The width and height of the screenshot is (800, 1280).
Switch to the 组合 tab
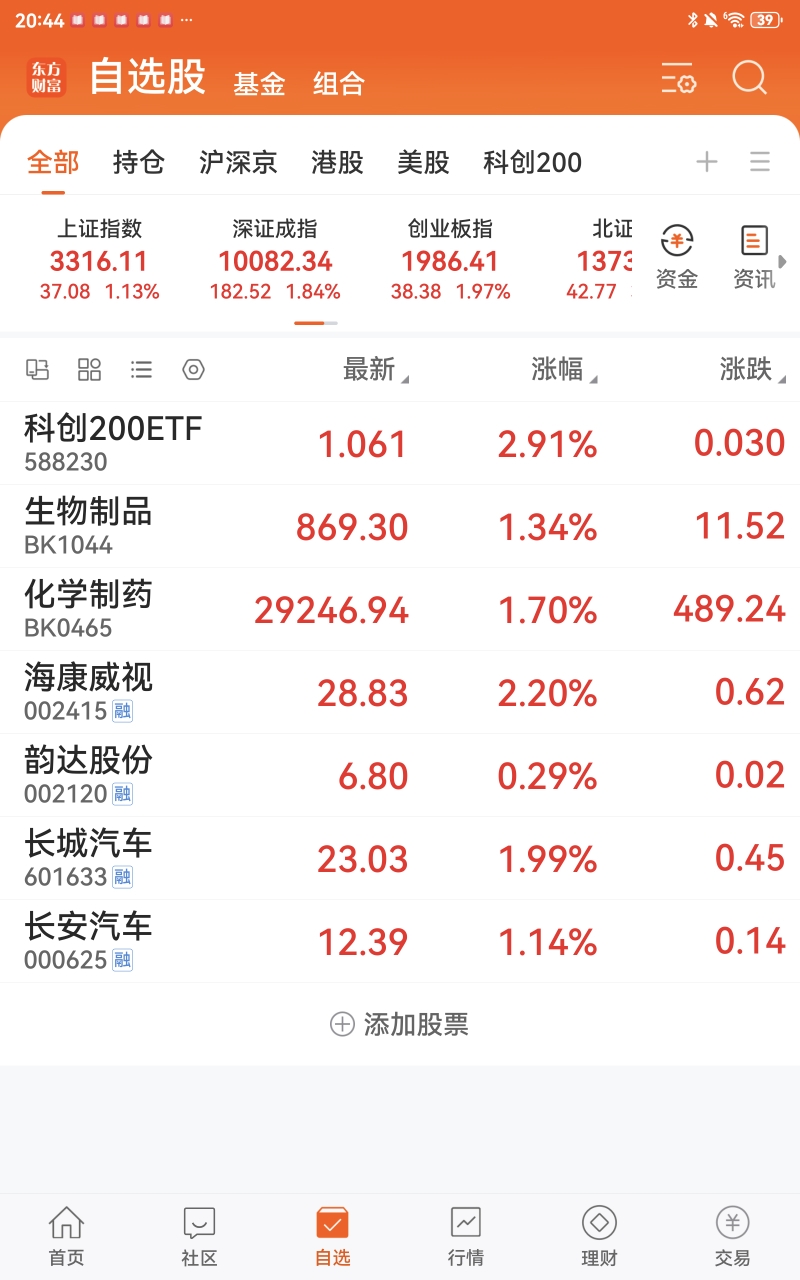click(x=338, y=83)
